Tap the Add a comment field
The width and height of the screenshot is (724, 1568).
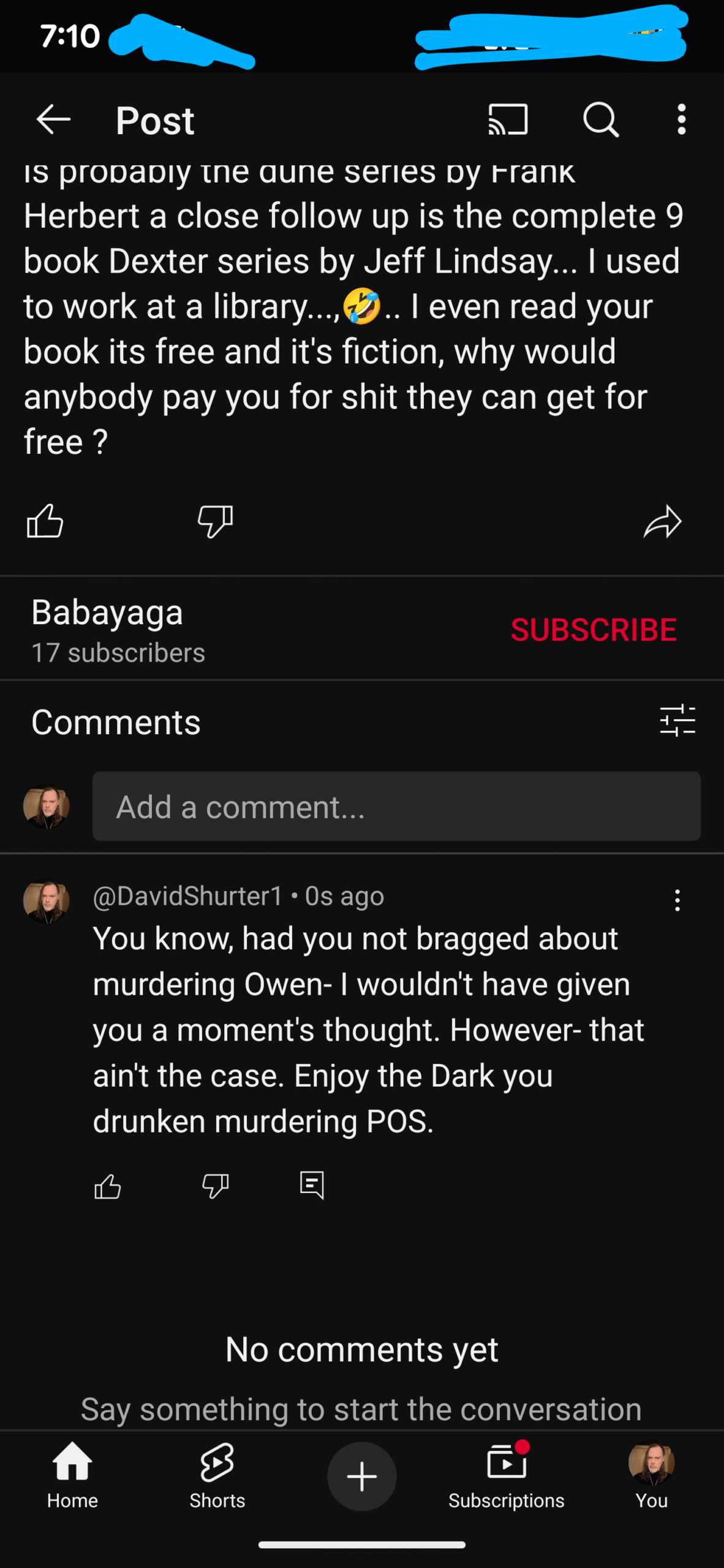396,806
